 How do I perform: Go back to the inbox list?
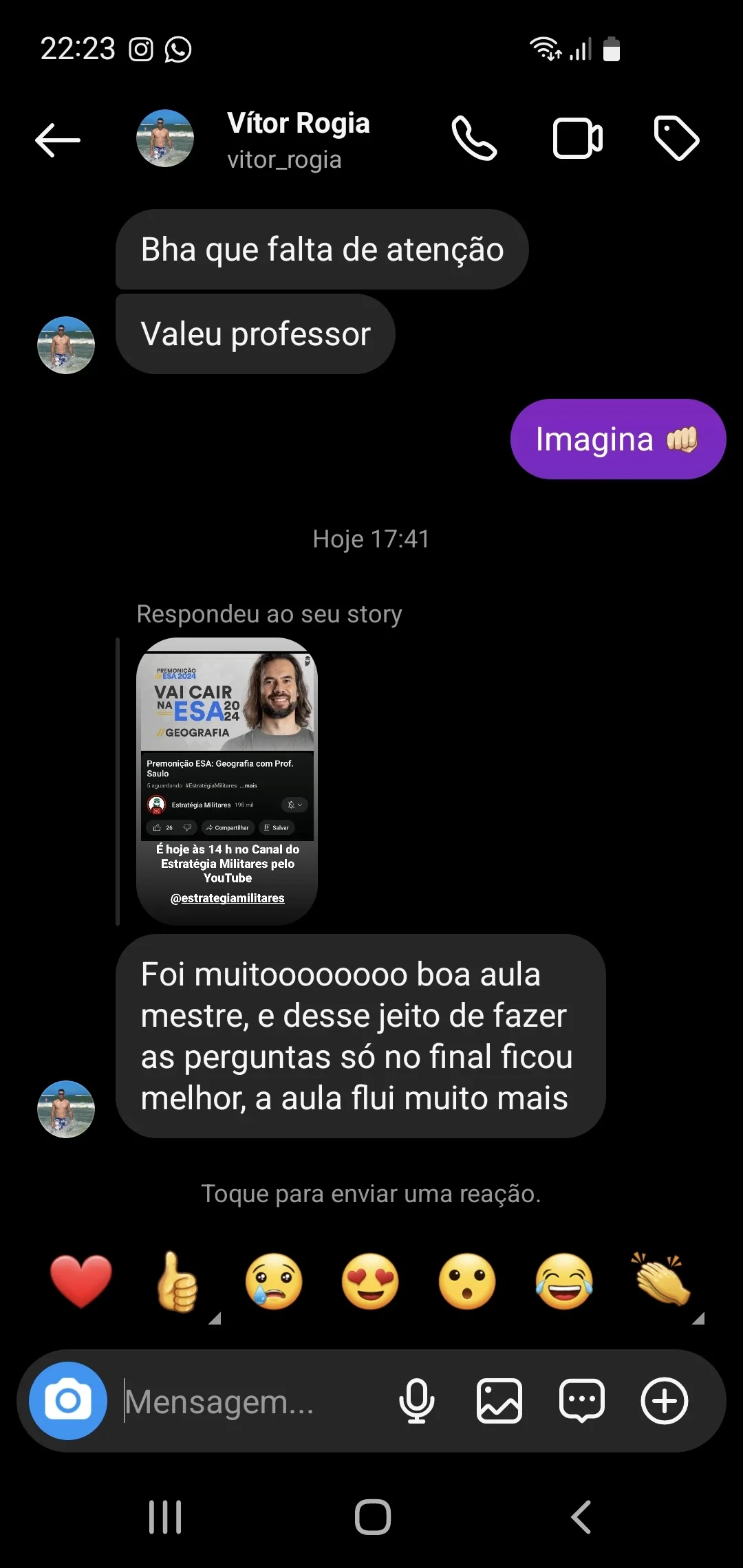58,140
